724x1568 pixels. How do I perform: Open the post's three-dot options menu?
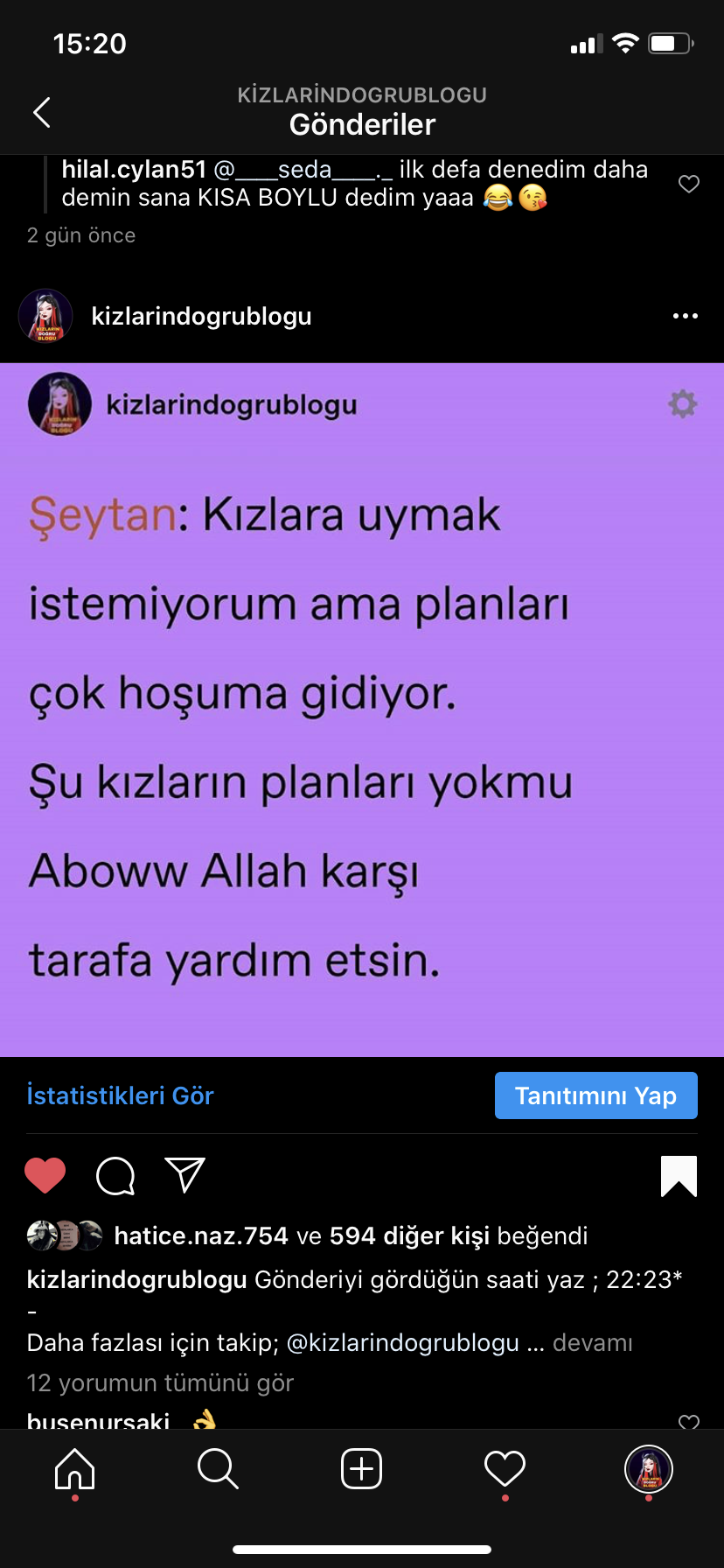click(686, 316)
